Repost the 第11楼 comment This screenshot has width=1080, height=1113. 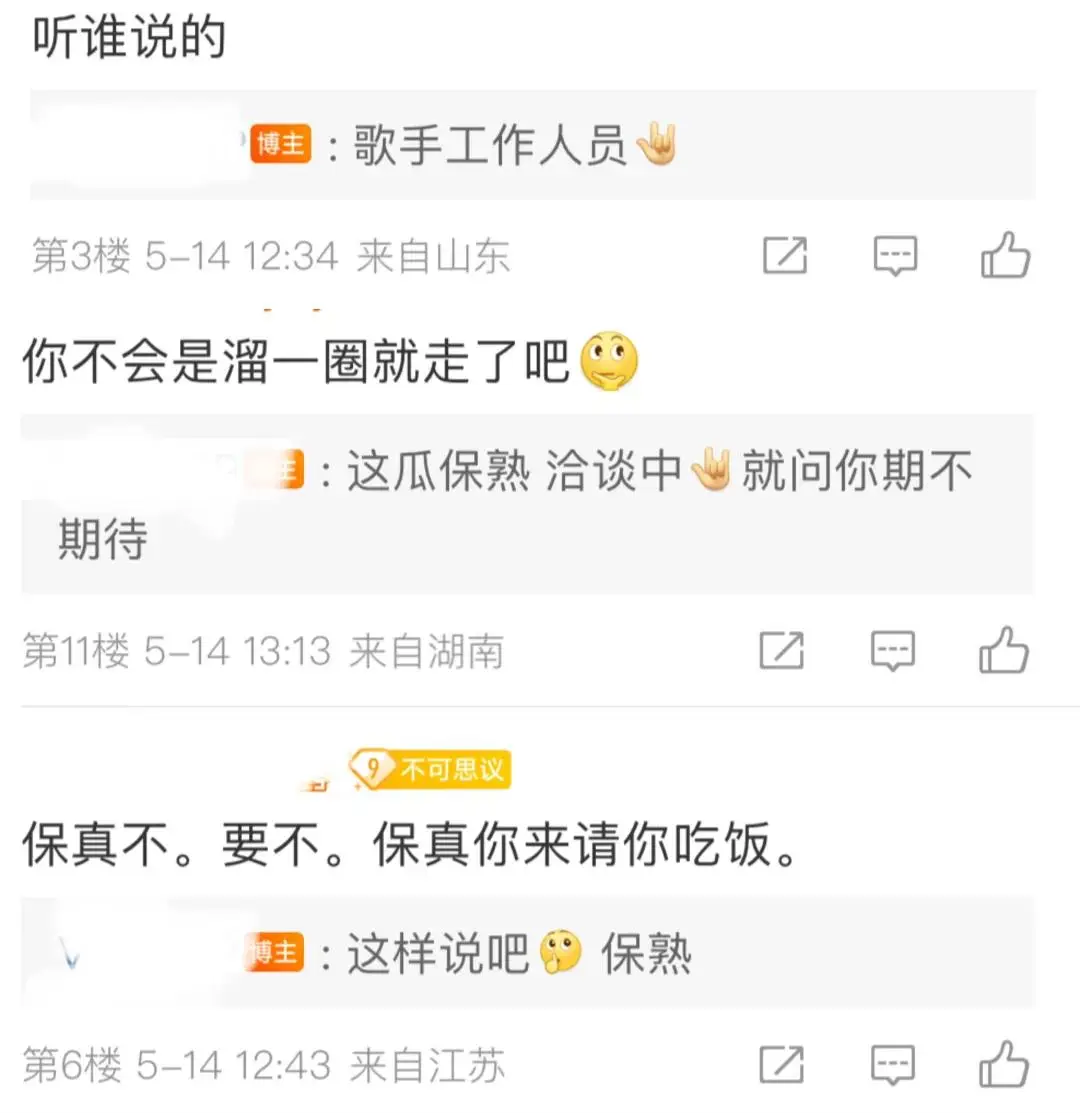click(x=782, y=651)
